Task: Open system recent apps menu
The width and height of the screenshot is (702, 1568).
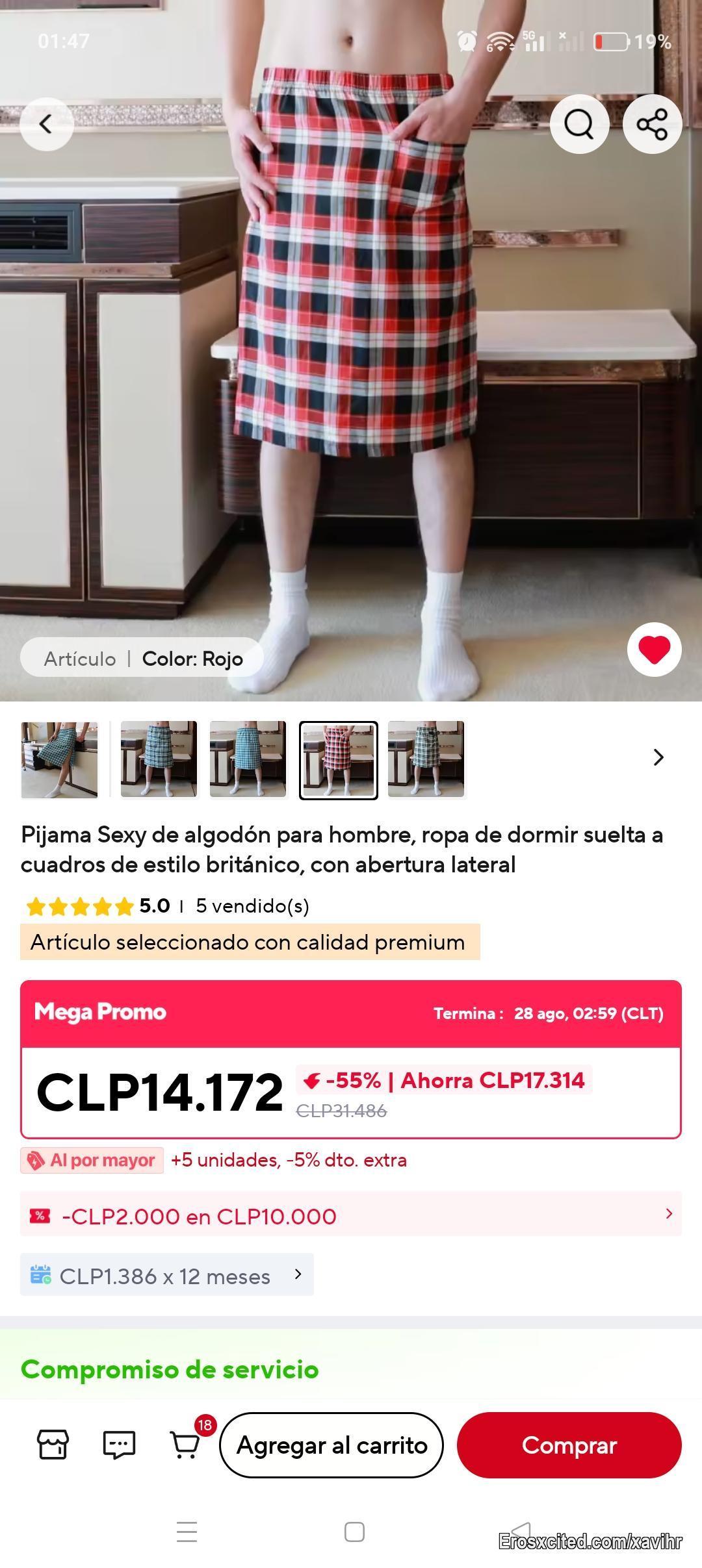Action: [187, 1532]
